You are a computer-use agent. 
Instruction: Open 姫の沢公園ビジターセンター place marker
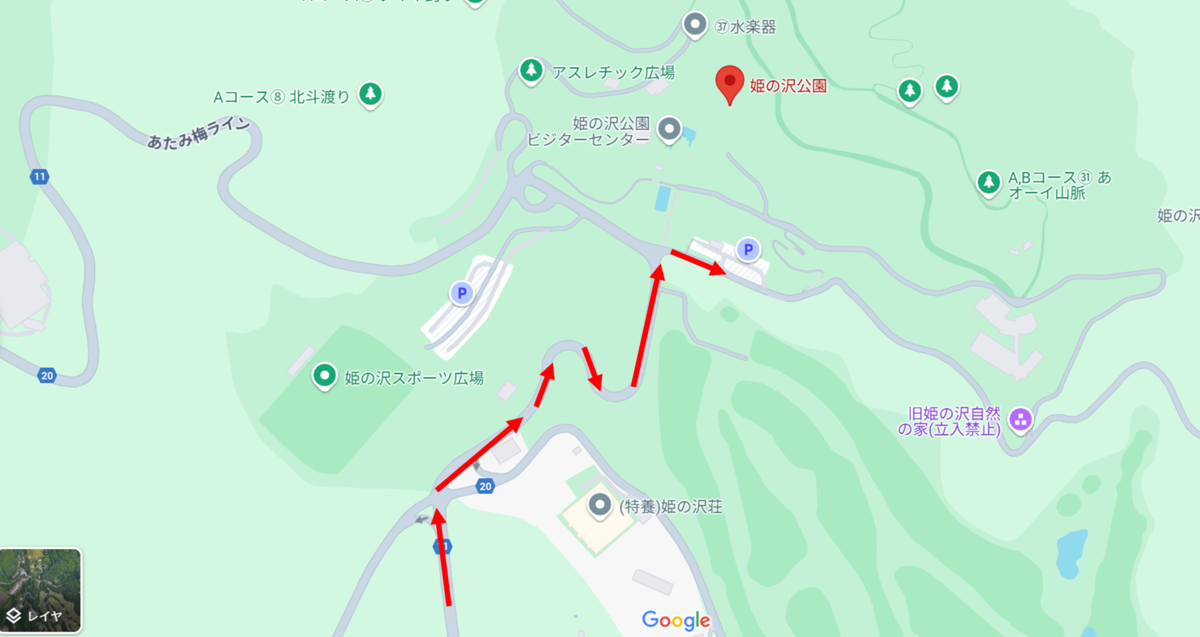pos(669,130)
